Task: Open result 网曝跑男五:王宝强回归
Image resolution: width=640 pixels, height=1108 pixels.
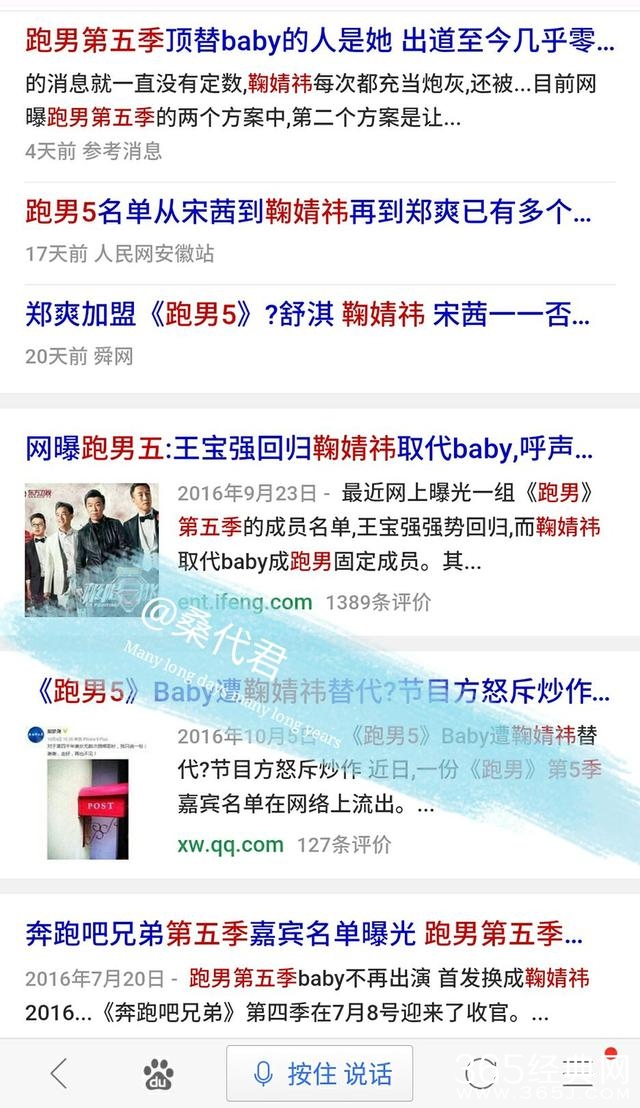Action: pos(308,449)
